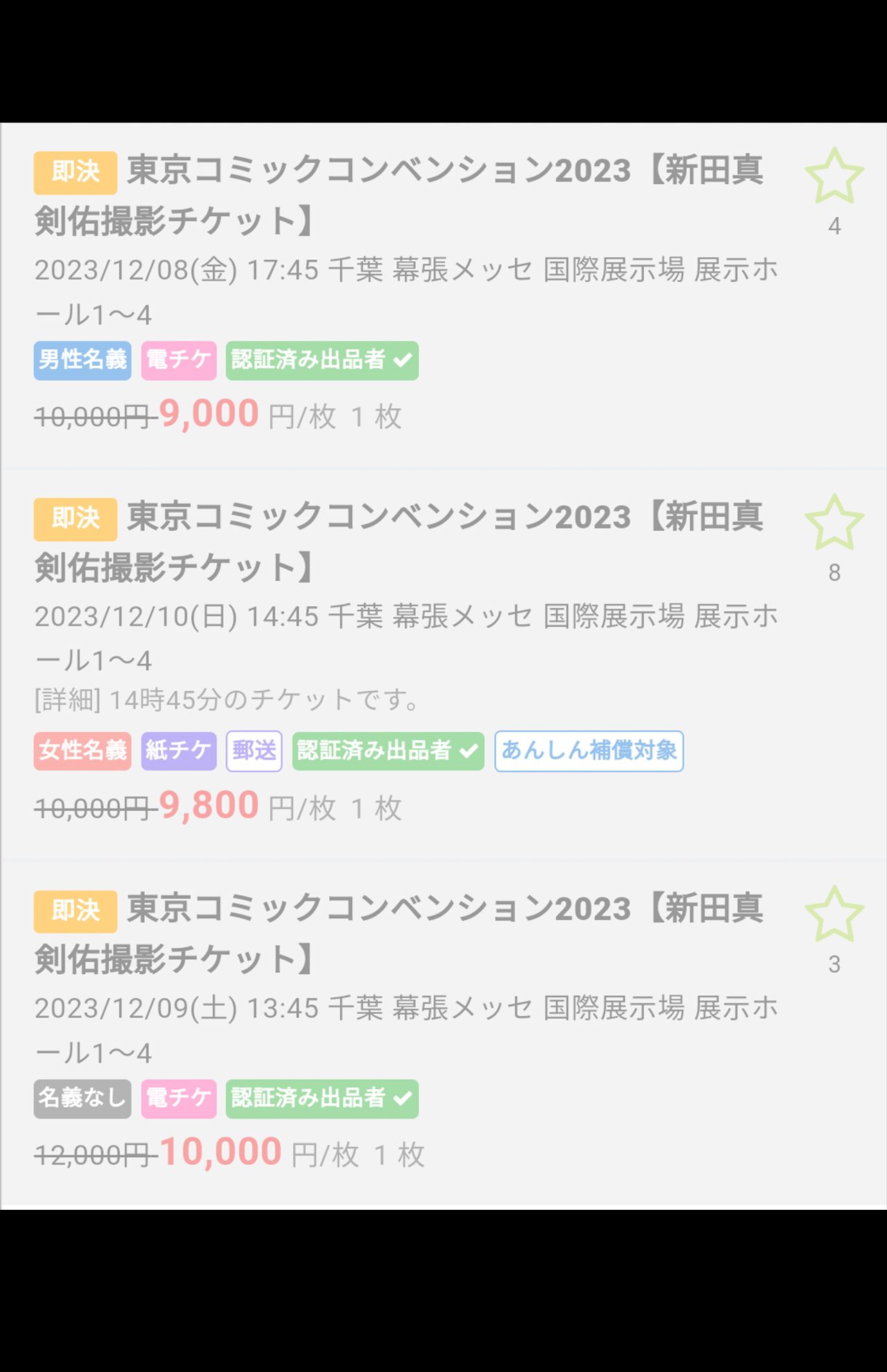Tap the 即決 badge on the first listing

[x=75, y=170]
